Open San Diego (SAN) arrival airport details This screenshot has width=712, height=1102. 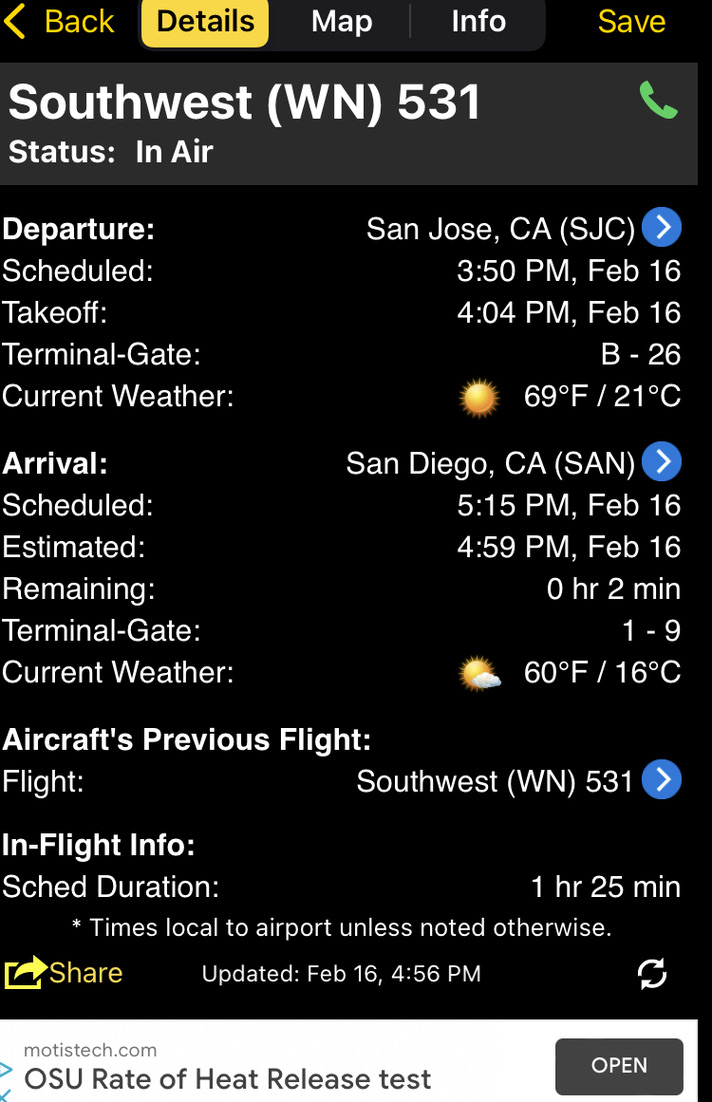661,462
